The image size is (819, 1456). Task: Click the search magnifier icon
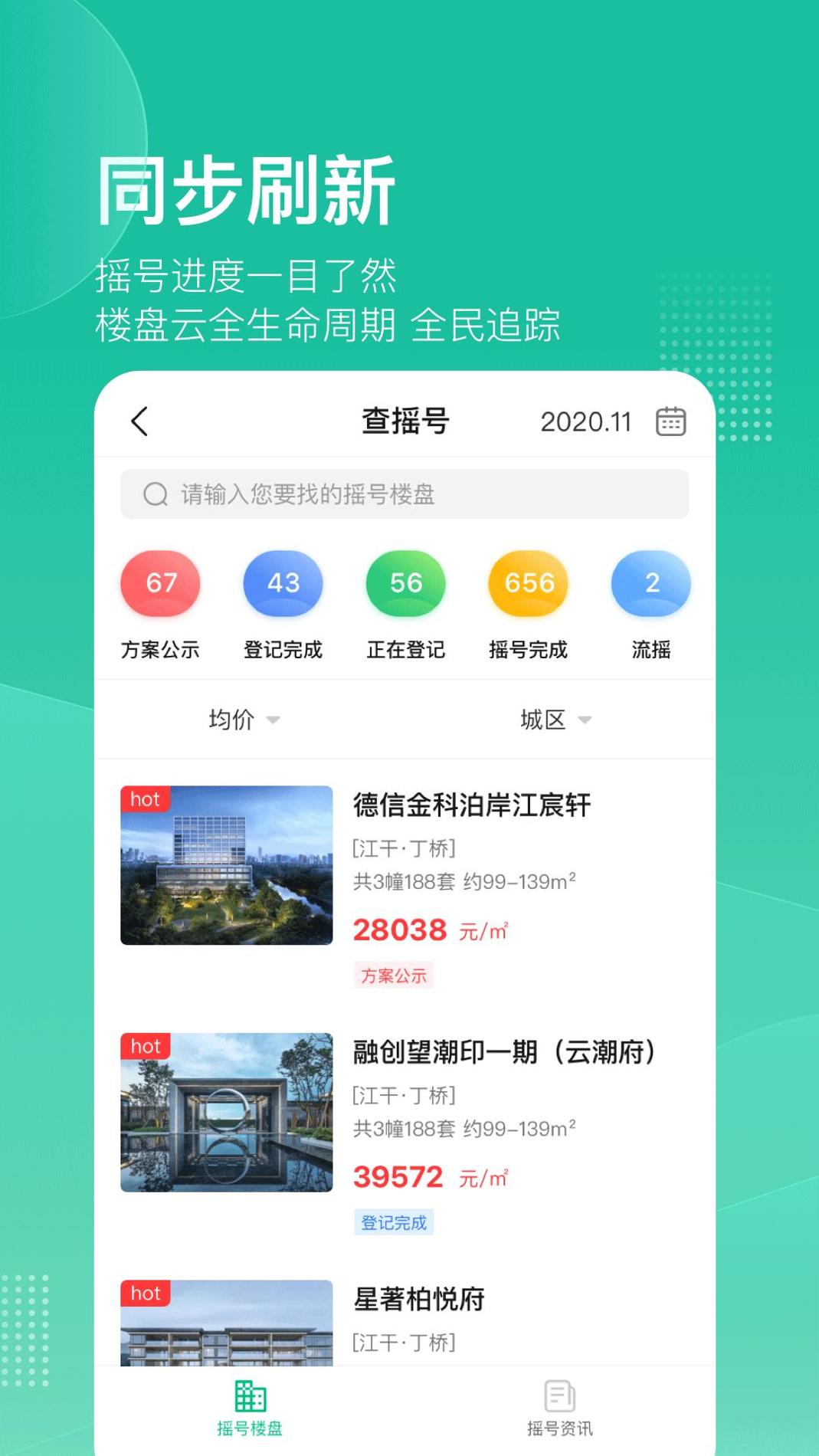[156, 494]
